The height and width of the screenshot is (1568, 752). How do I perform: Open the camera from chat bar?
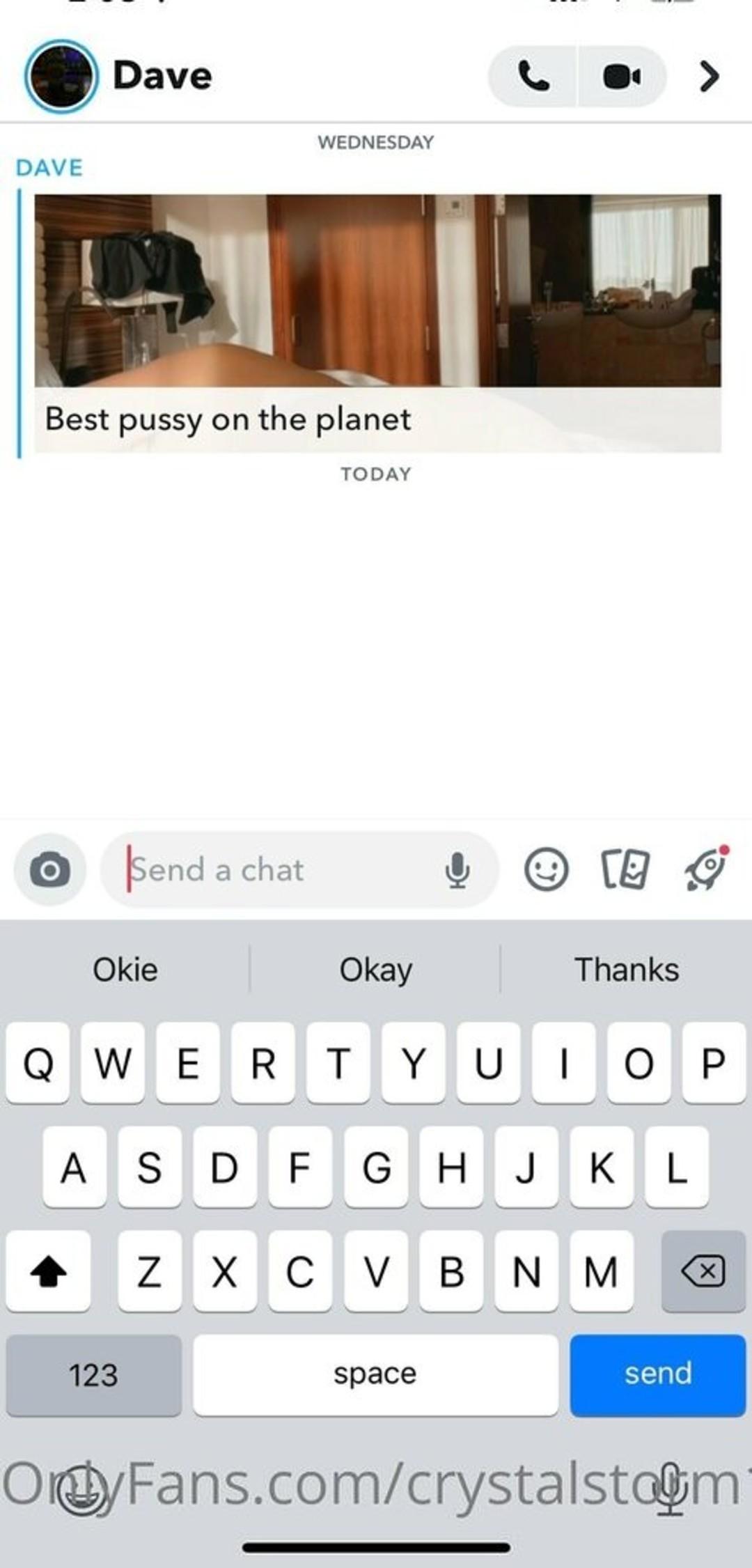(x=49, y=870)
